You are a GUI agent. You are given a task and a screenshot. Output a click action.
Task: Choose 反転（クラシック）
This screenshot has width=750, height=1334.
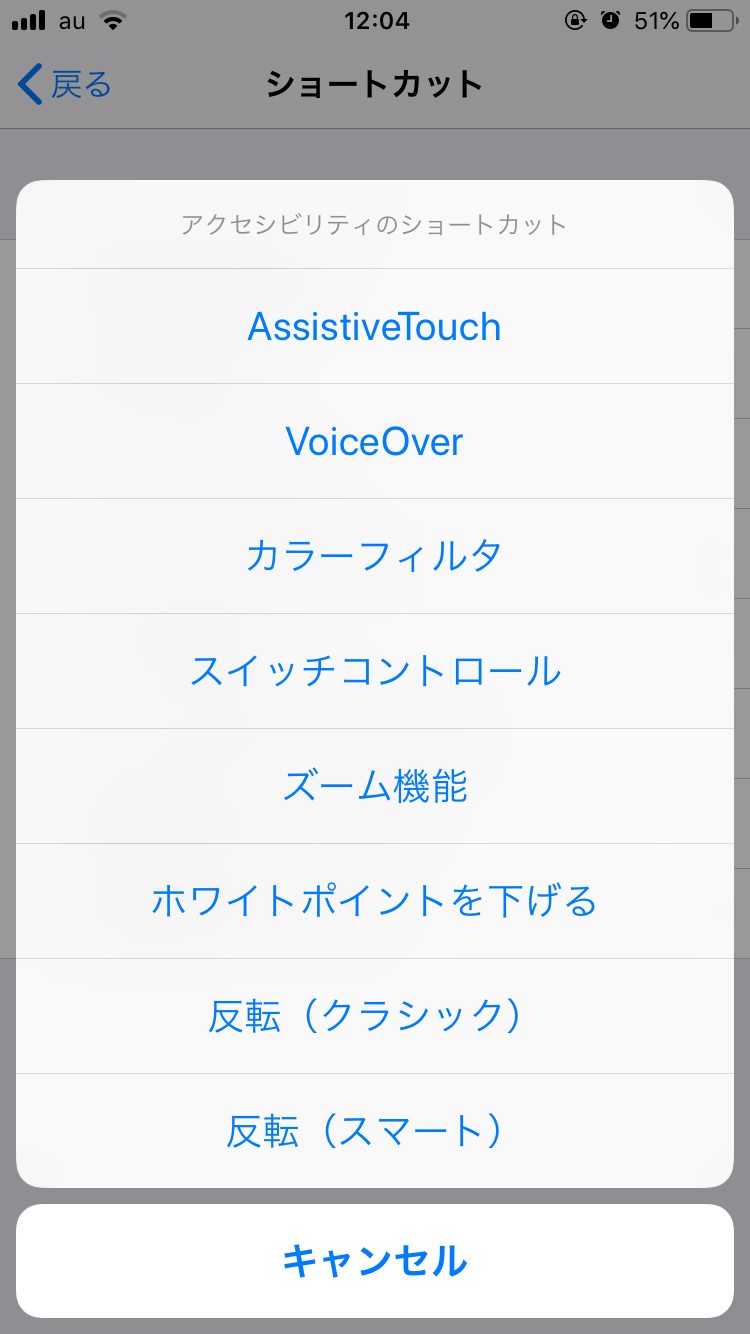[x=374, y=1016]
